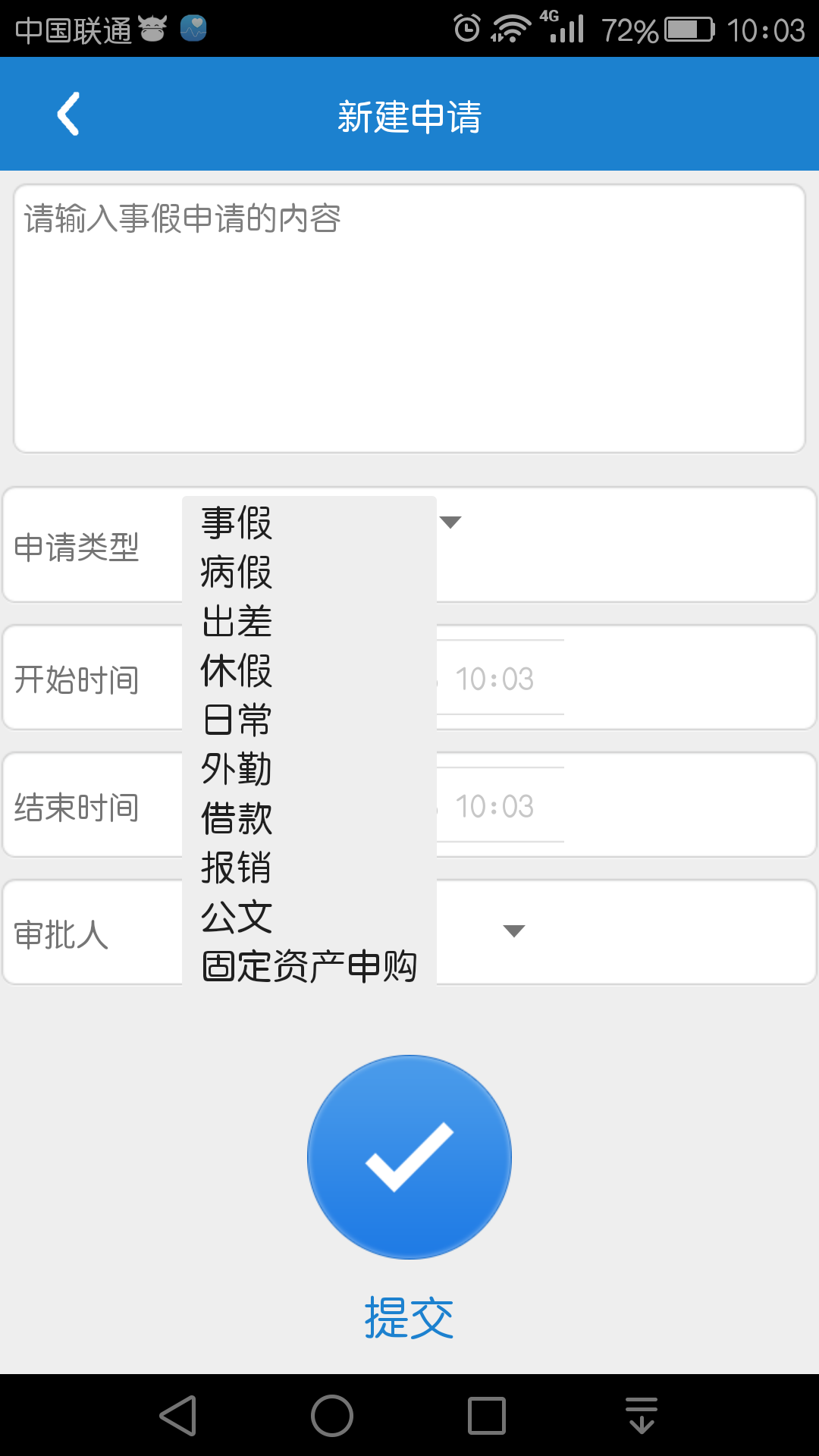Expand the 审批人 dropdown
Viewport: 819px width, 1456px height.
[x=514, y=931]
